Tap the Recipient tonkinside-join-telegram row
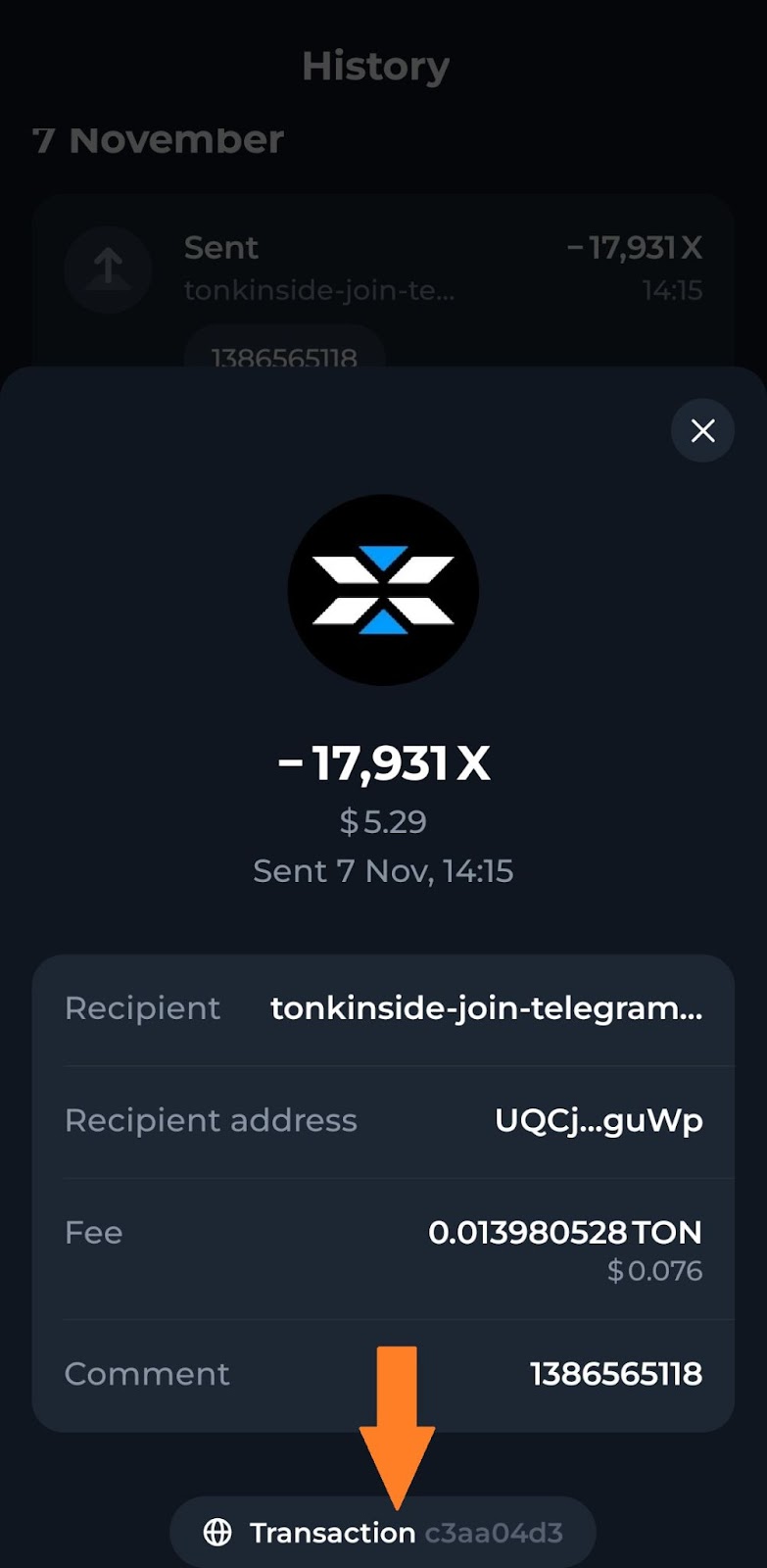 click(x=383, y=1009)
